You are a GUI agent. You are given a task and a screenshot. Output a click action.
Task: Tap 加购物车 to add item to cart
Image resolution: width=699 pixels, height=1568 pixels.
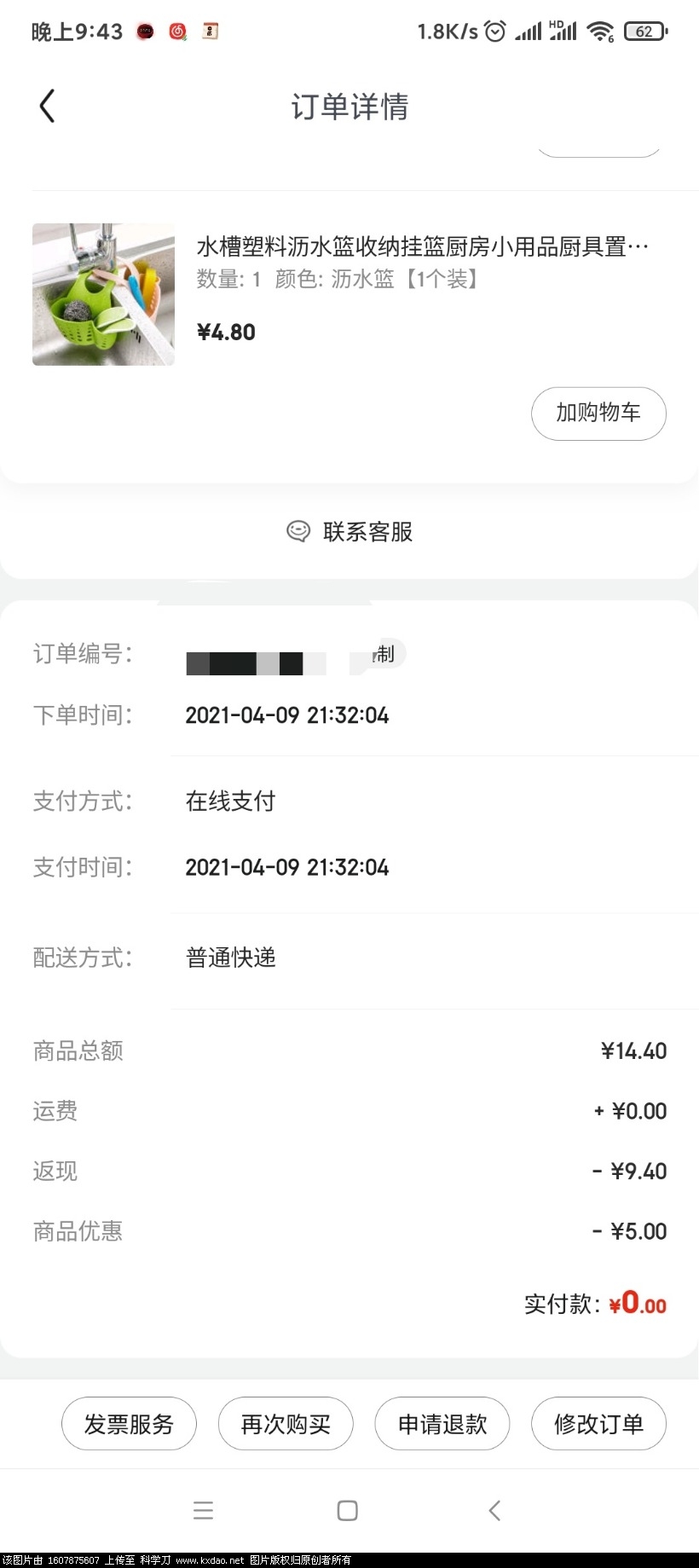click(598, 414)
